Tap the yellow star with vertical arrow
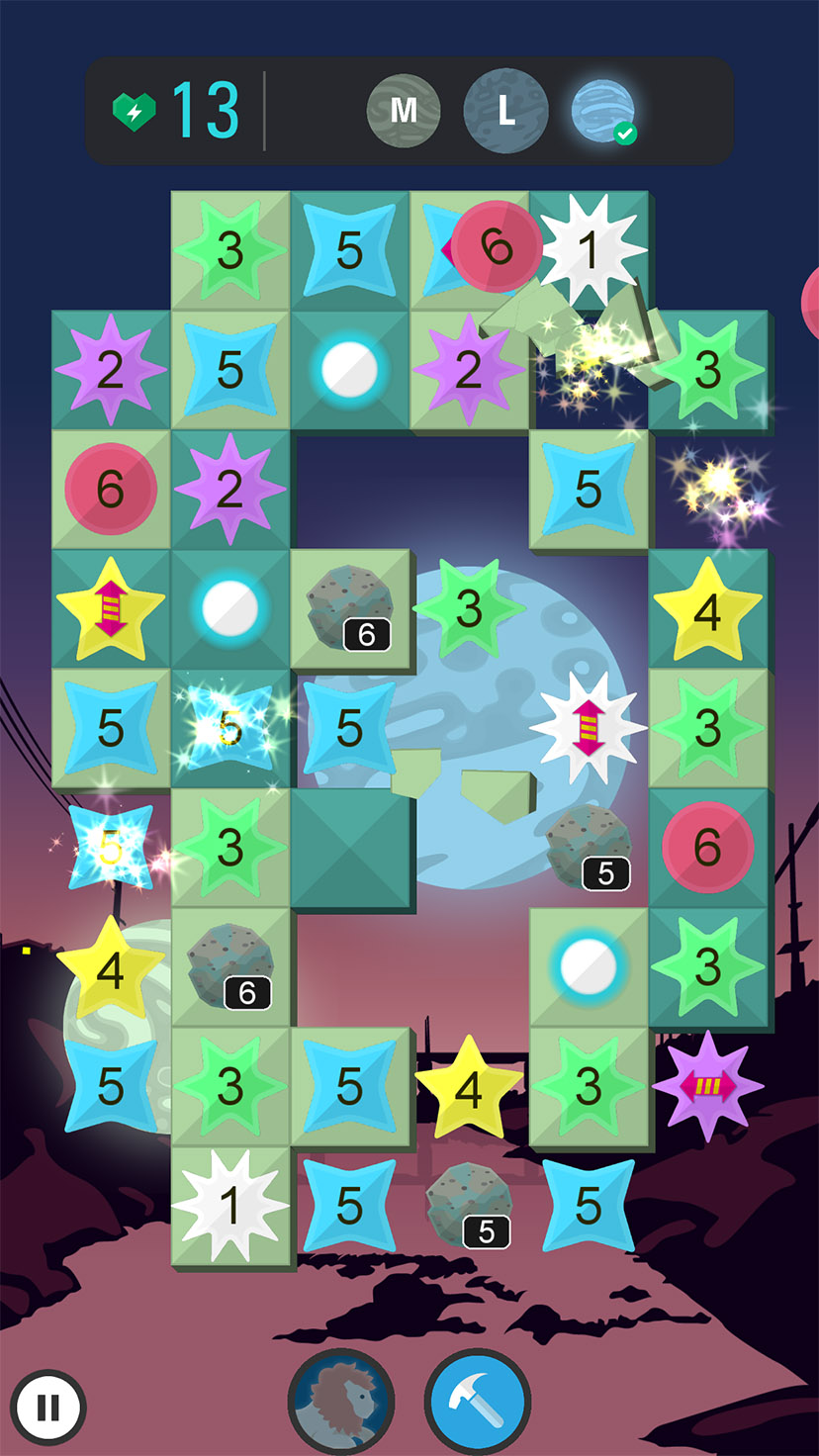The image size is (819, 1456). pos(110,610)
